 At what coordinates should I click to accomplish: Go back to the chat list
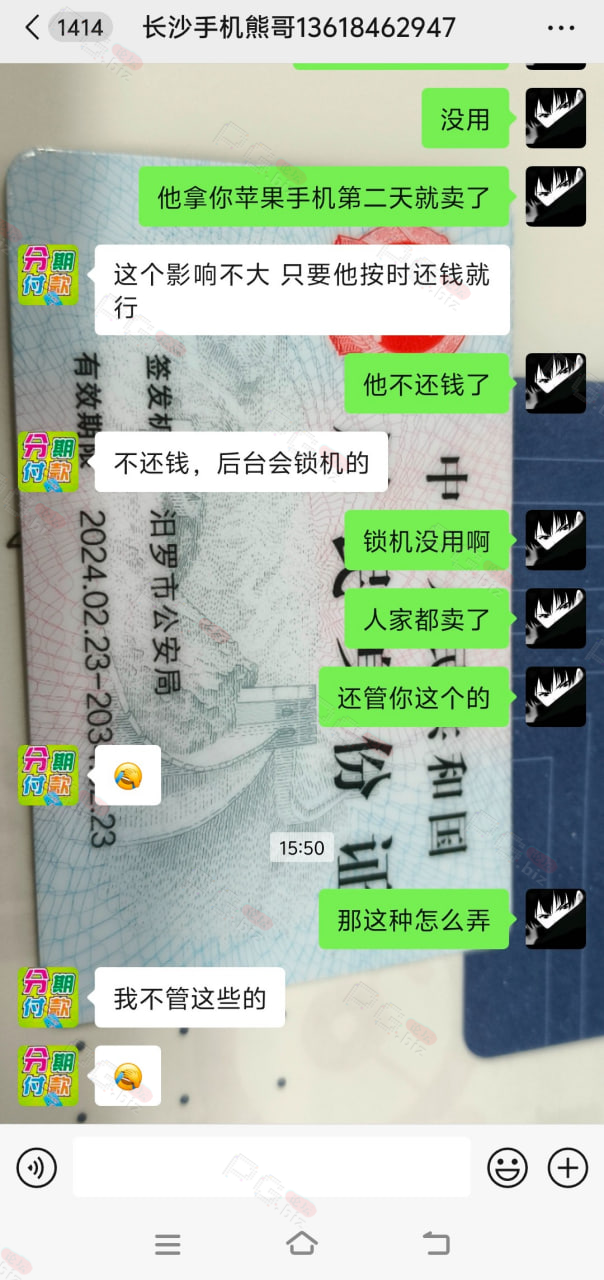point(32,28)
